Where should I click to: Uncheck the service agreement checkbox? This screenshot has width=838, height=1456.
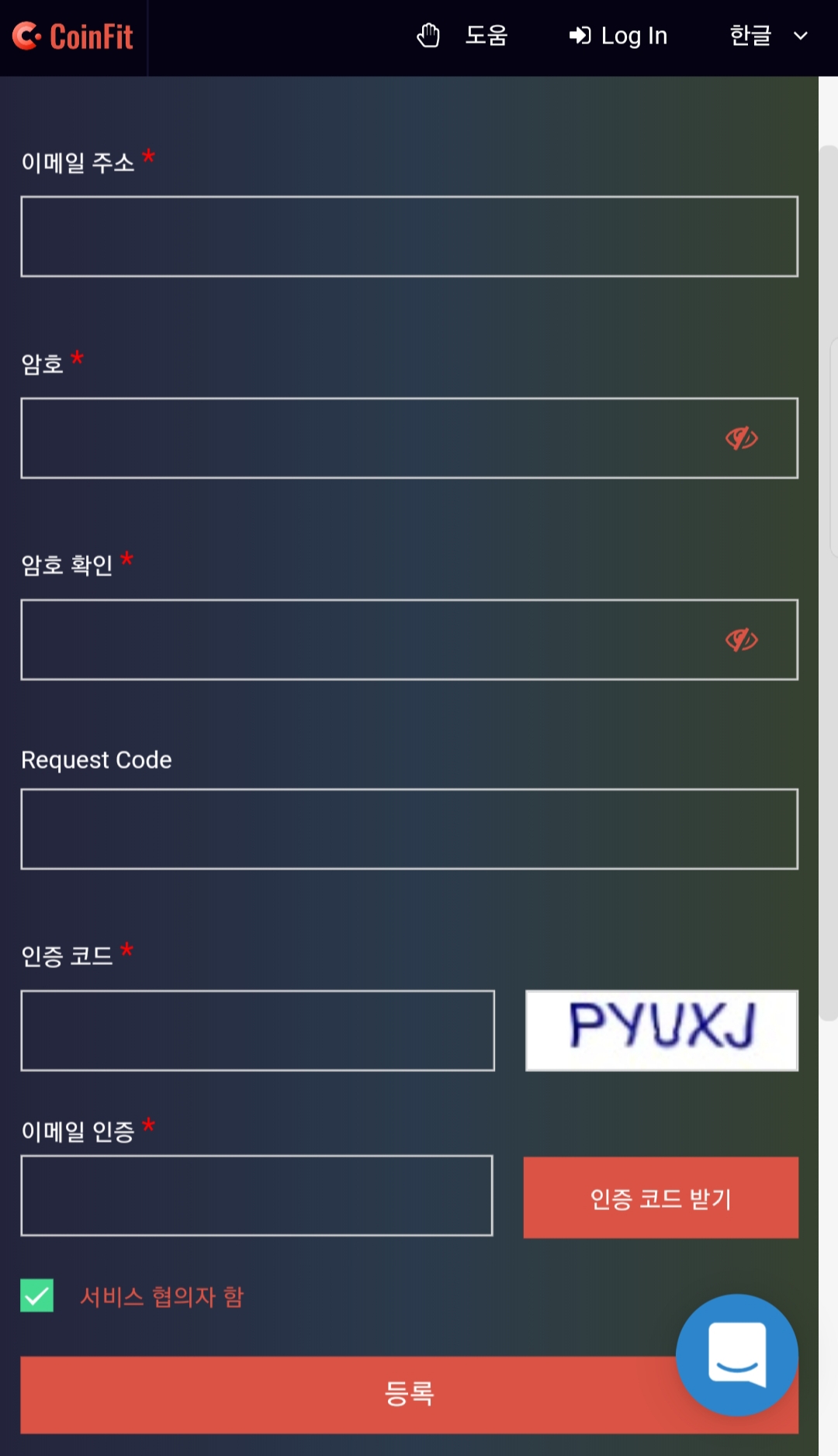tap(37, 1295)
